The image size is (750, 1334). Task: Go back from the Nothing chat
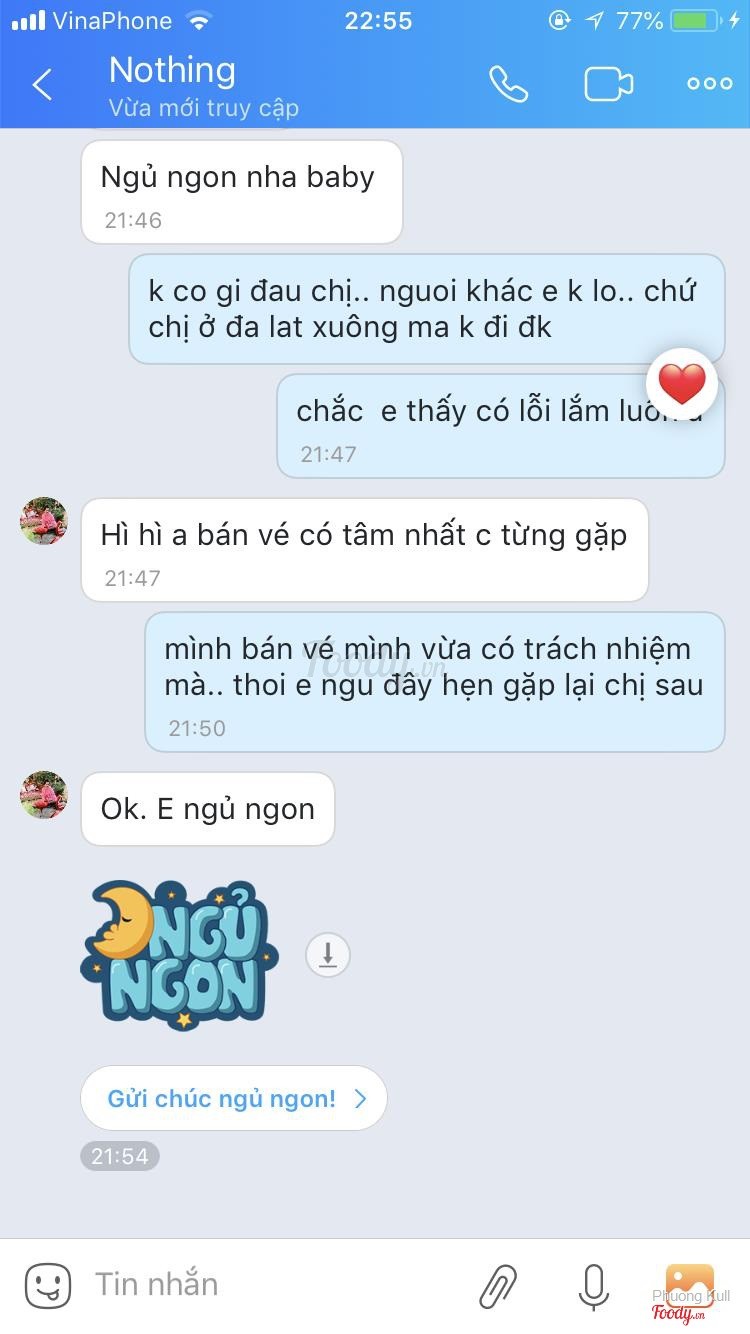pyautogui.click(x=42, y=85)
